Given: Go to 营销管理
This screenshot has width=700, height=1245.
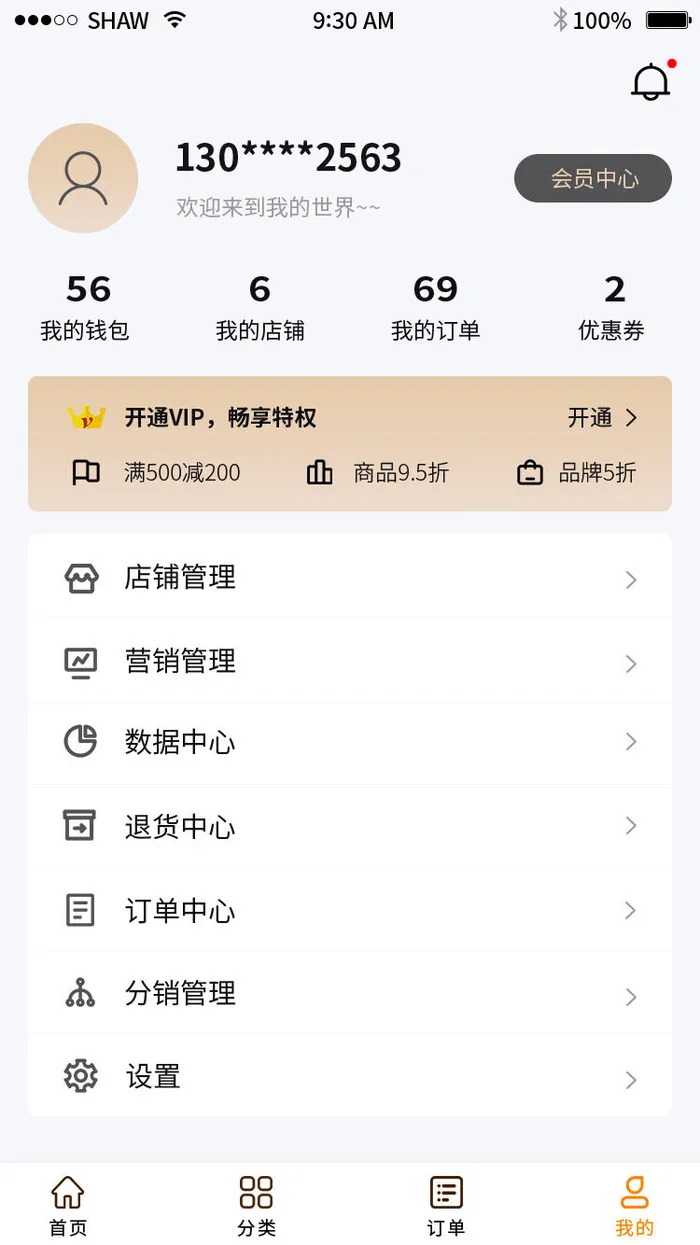Looking at the screenshot, I should (350, 661).
